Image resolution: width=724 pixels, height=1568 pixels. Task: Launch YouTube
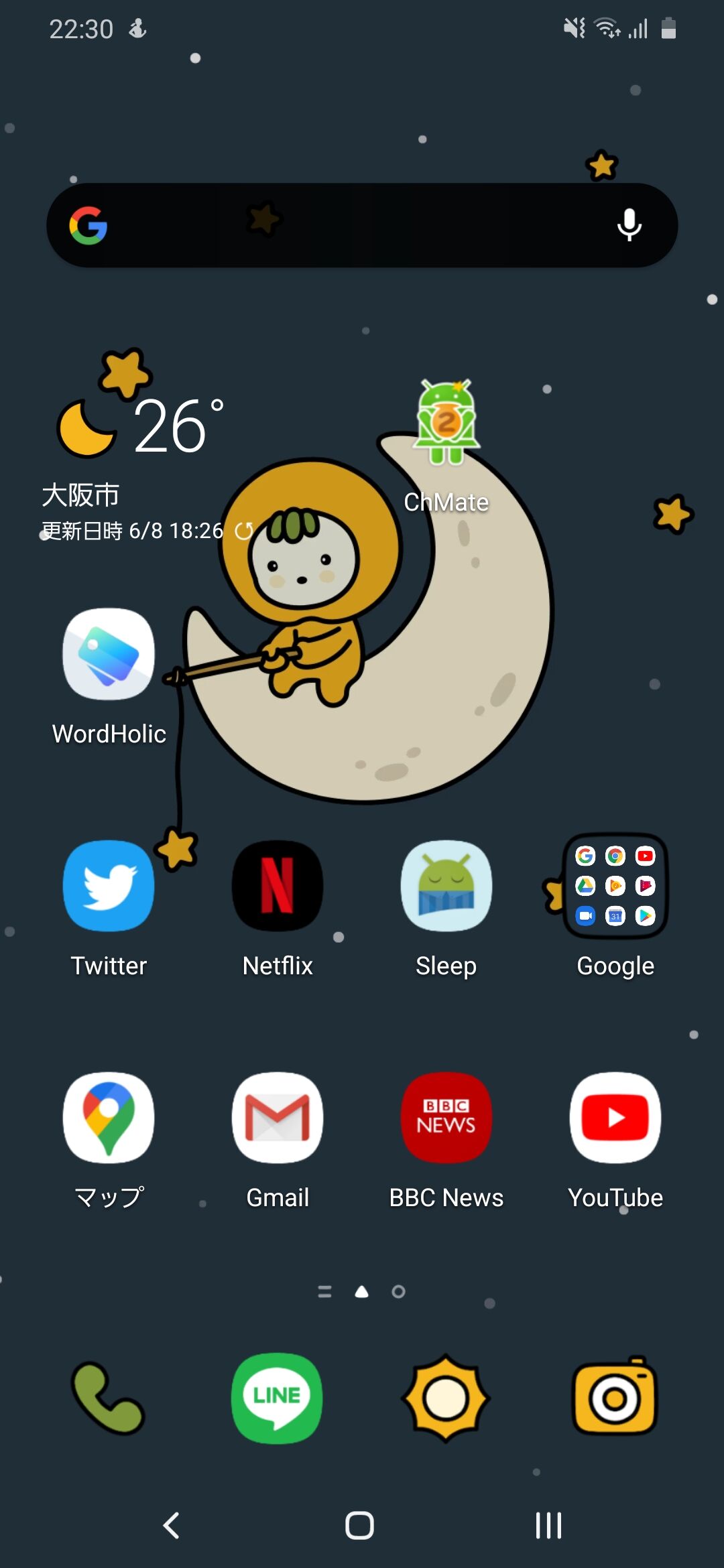(615, 1118)
